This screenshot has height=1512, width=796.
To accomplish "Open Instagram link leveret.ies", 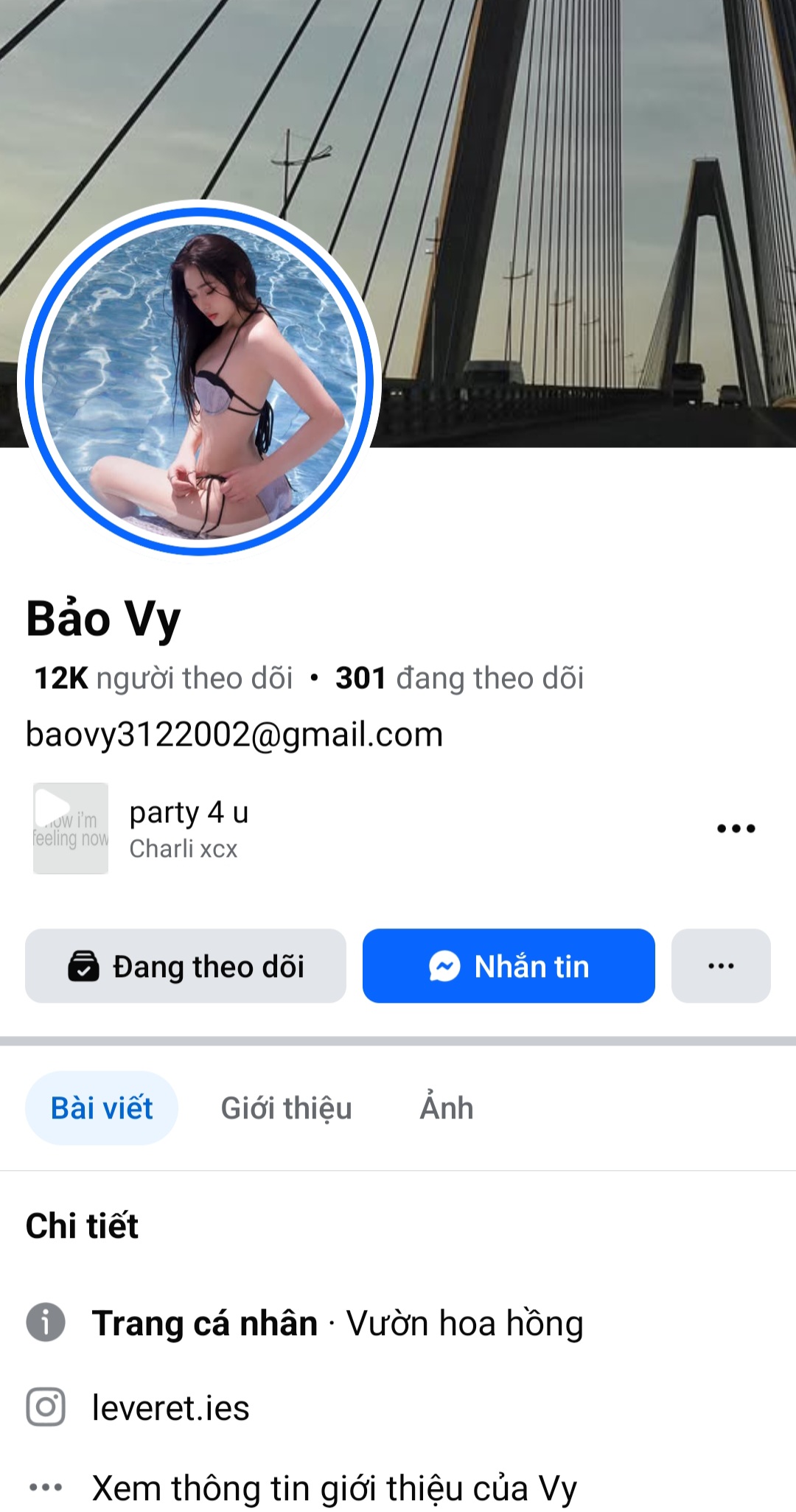I will click(x=170, y=1407).
